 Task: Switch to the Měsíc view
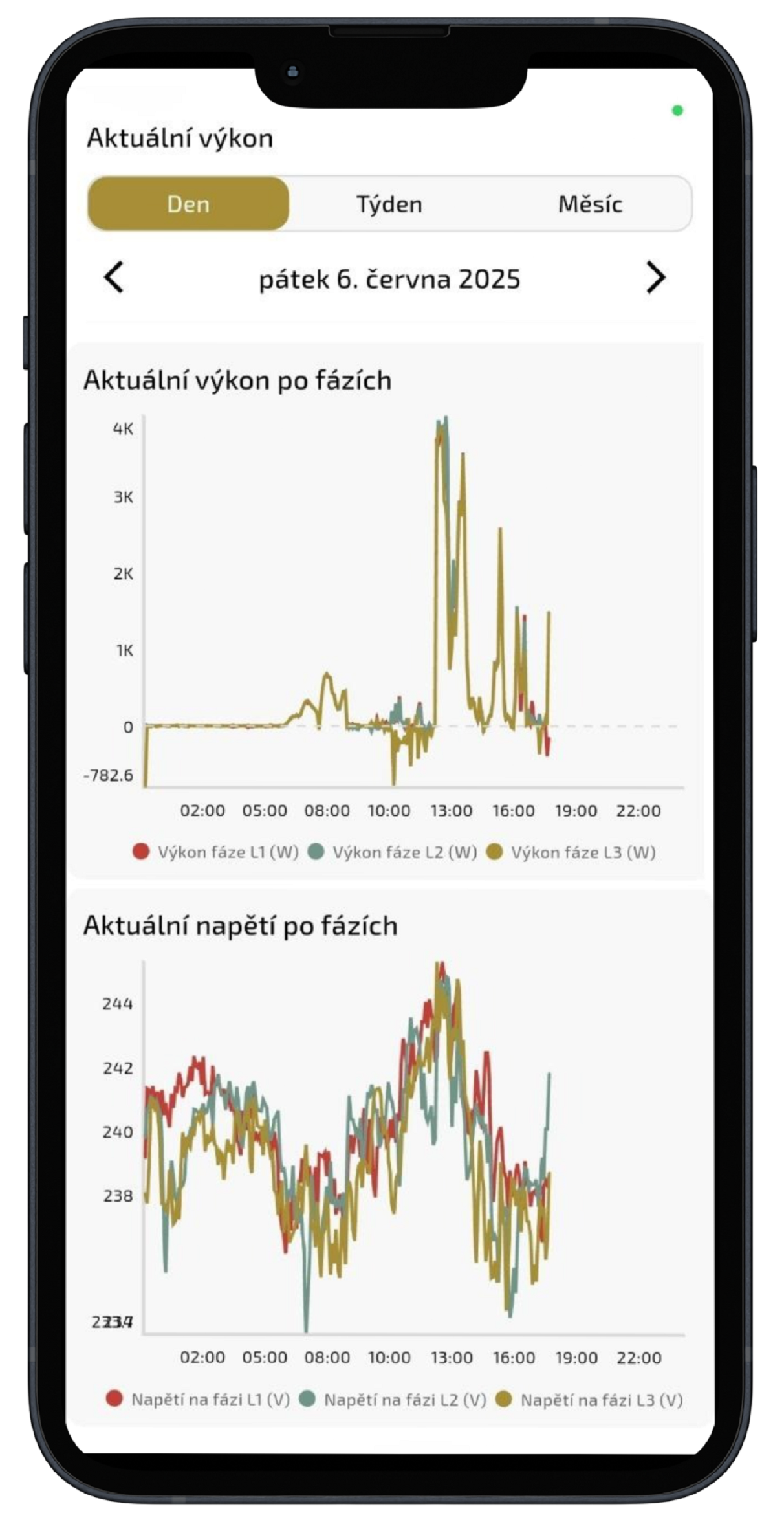coord(590,204)
